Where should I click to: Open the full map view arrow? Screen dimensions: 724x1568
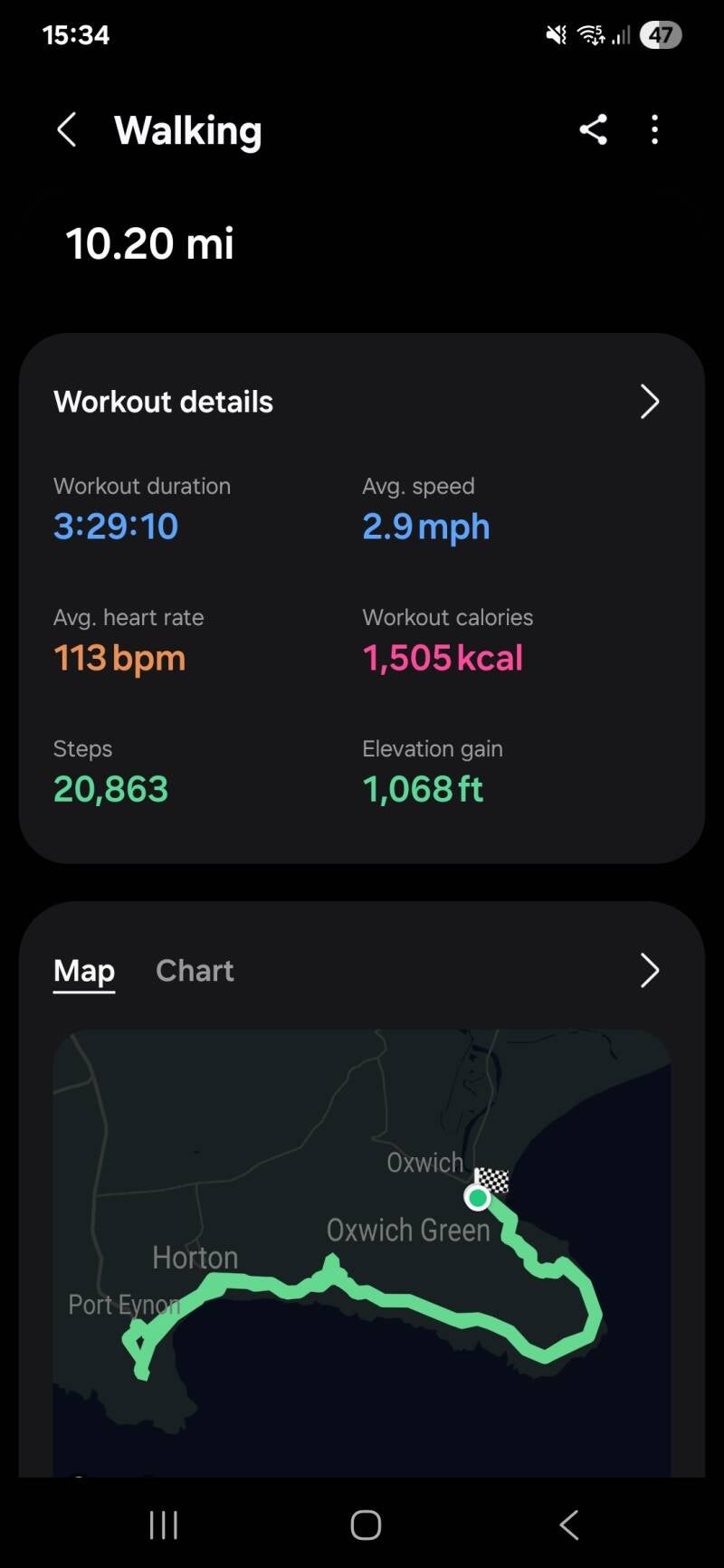tap(650, 971)
